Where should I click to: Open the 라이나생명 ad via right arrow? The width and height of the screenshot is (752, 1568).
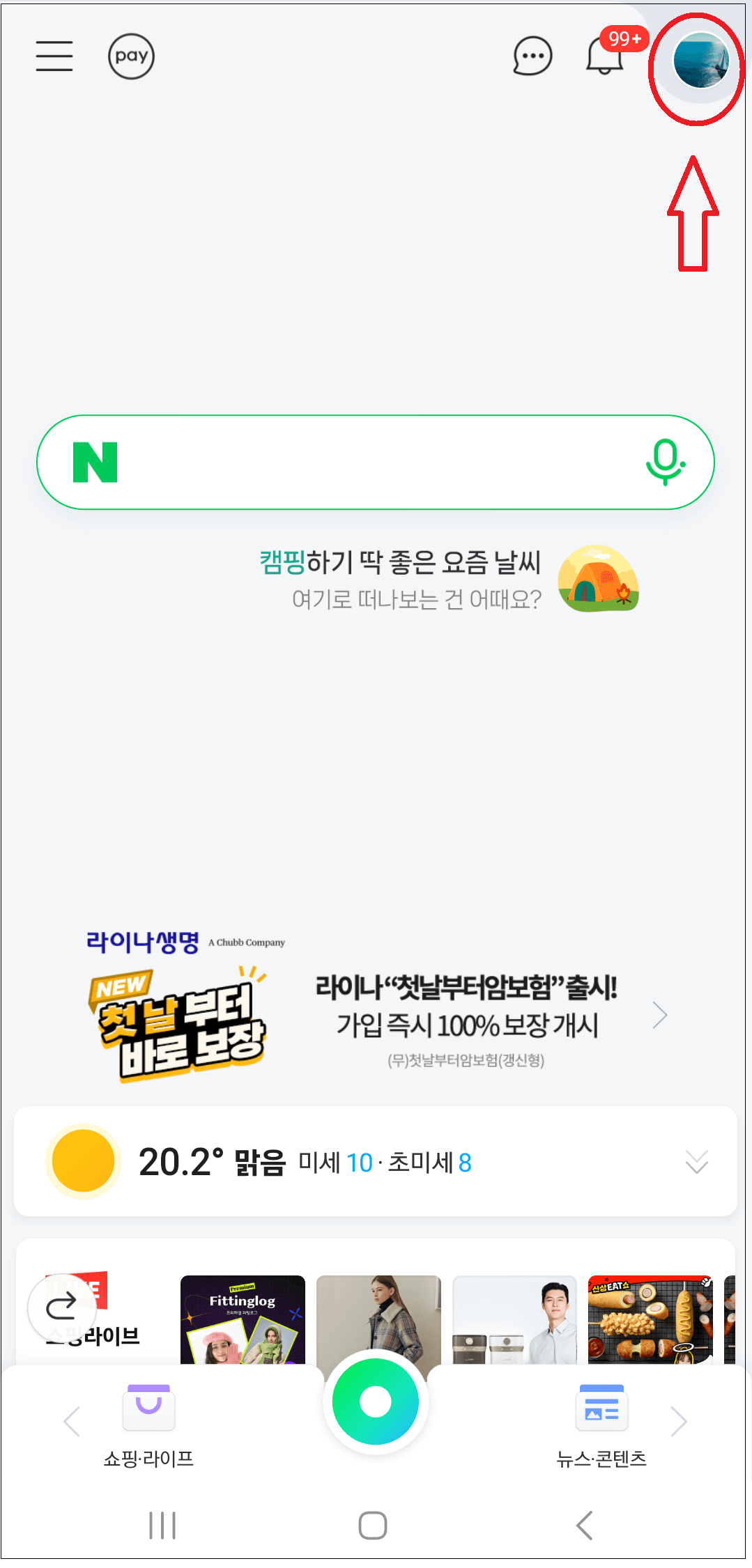[659, 1016]
